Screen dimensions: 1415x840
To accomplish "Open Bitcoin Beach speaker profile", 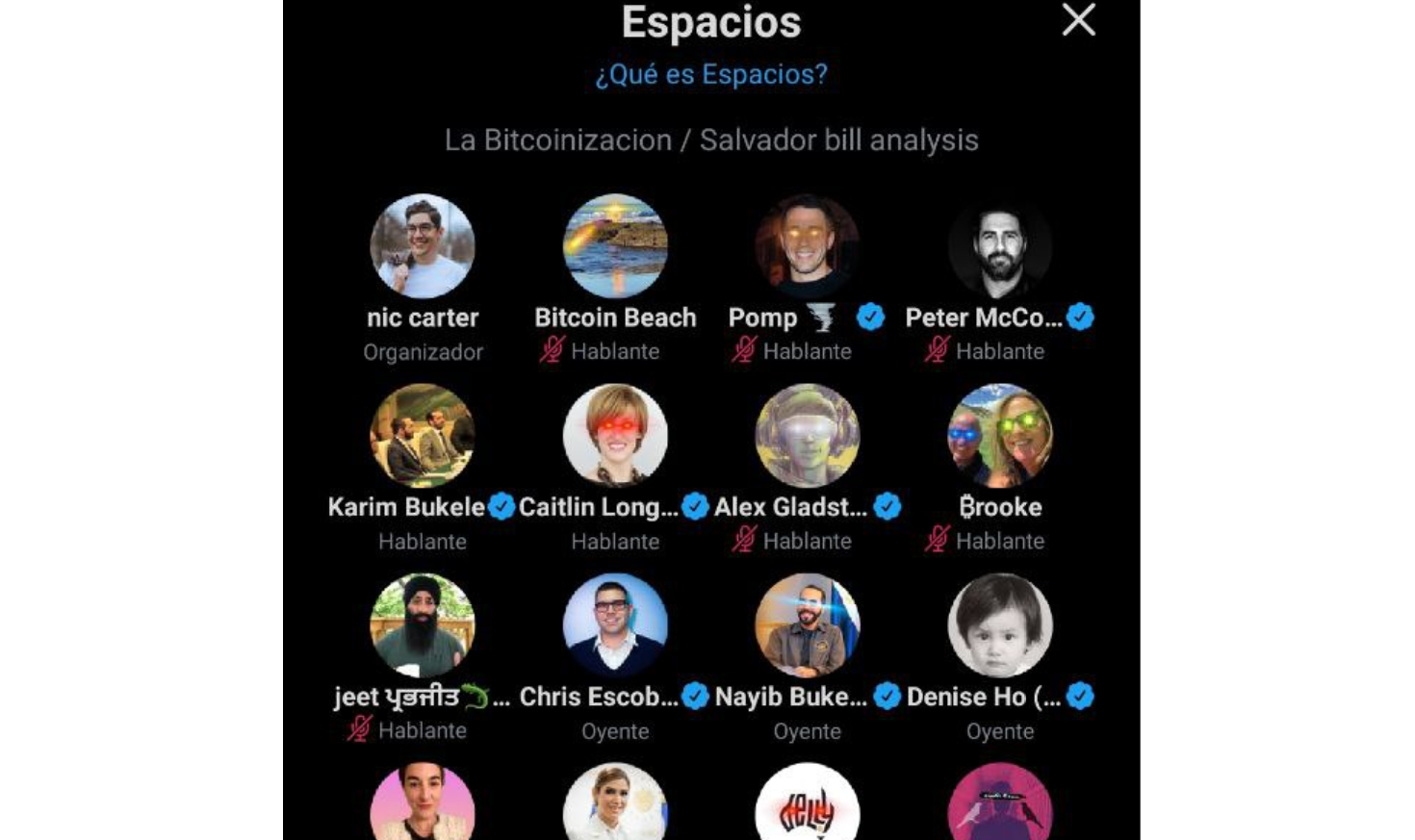I will coord(615,246).
